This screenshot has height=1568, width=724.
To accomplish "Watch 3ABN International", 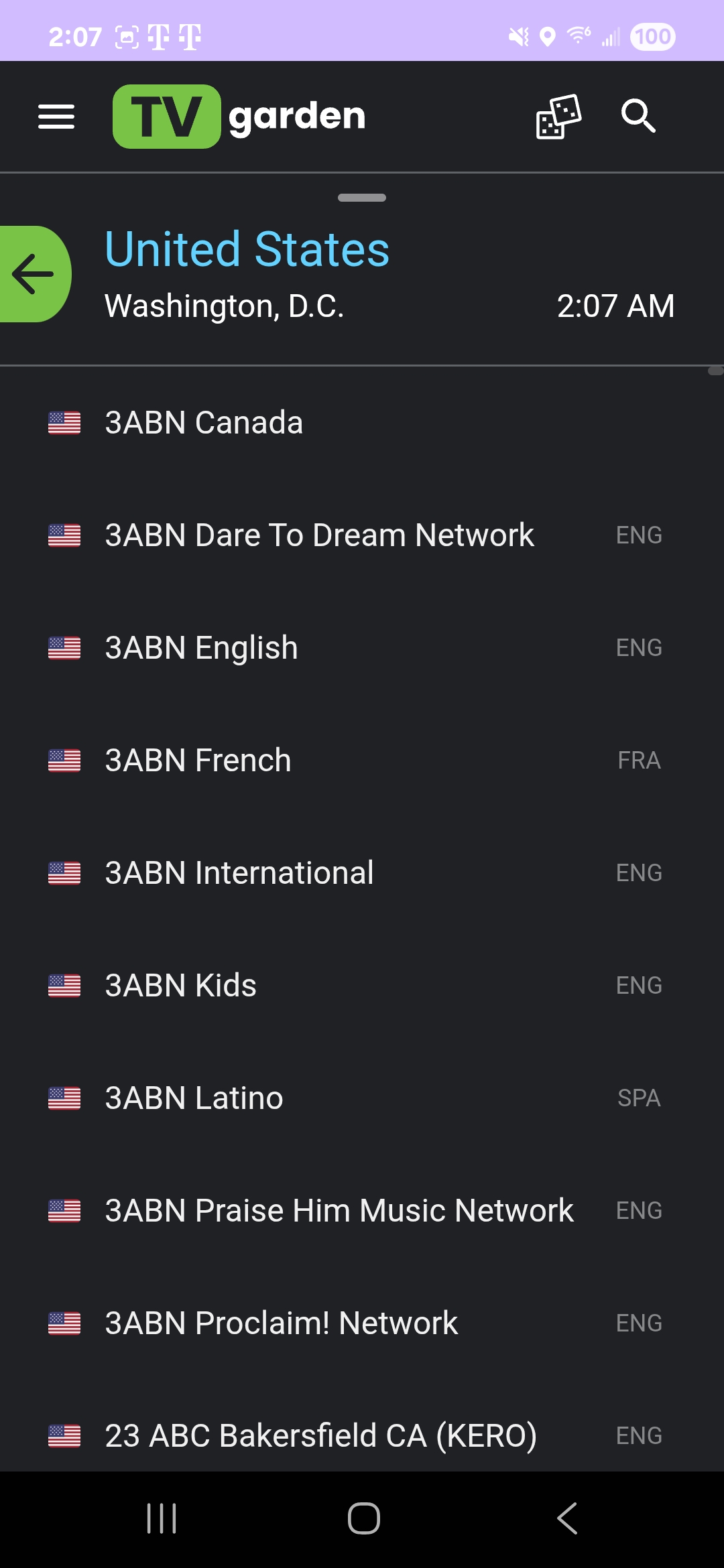I will (239, 873).
